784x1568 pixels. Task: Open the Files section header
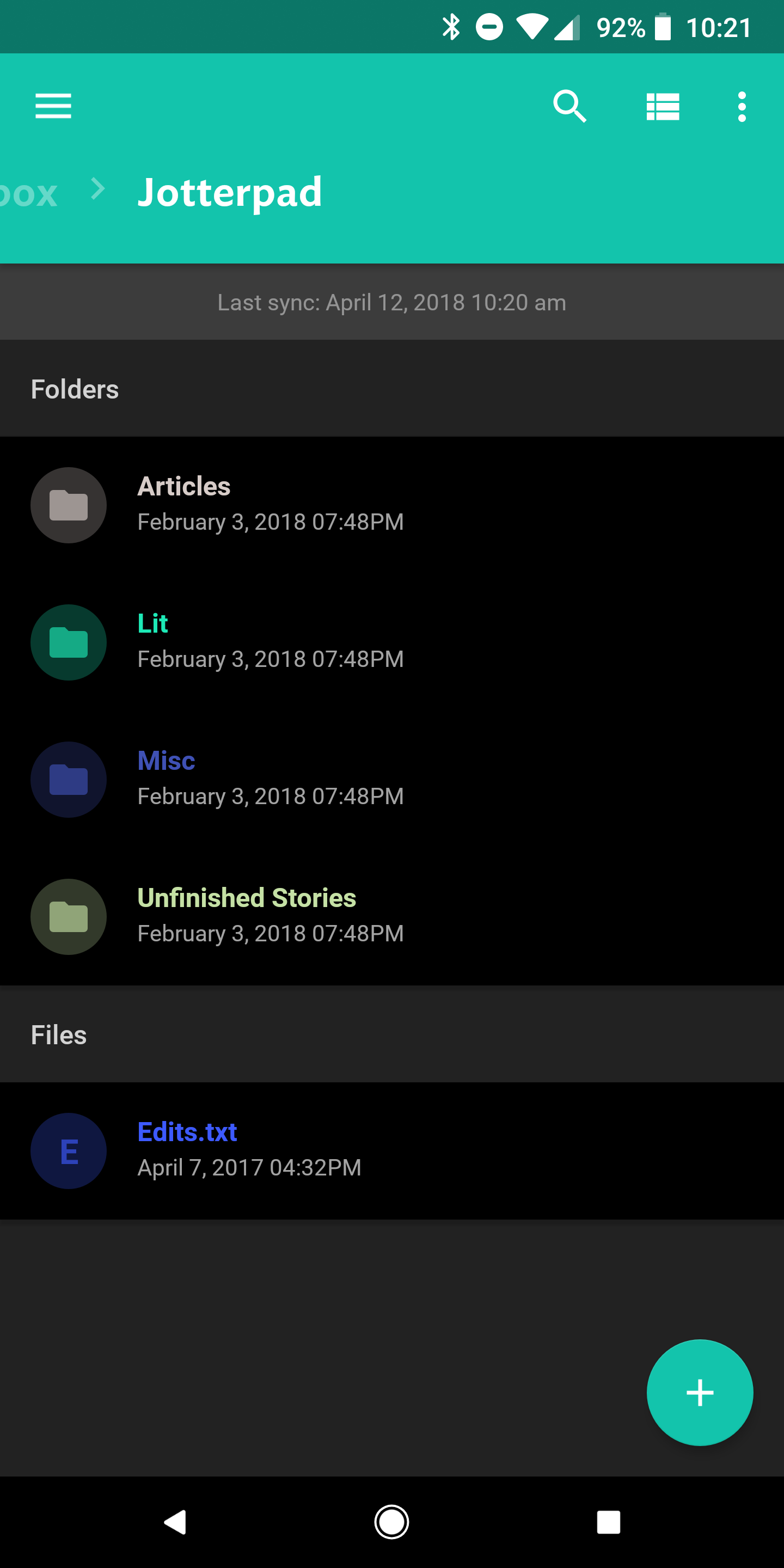[x=58, y=1034]
